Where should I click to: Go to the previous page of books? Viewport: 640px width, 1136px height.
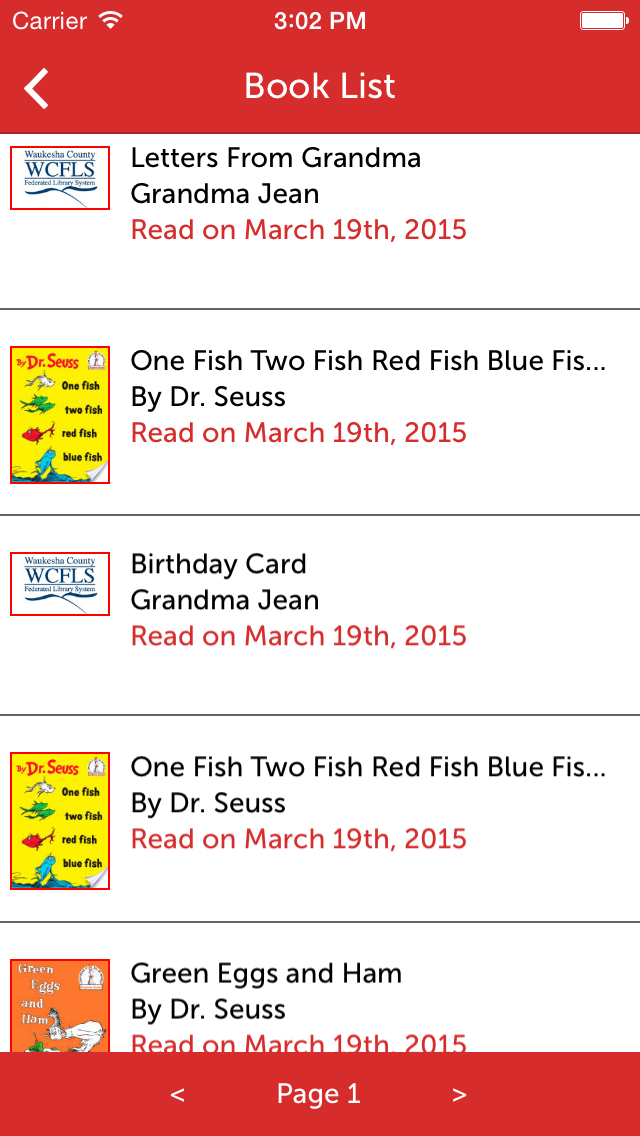tap(177, 1095)
